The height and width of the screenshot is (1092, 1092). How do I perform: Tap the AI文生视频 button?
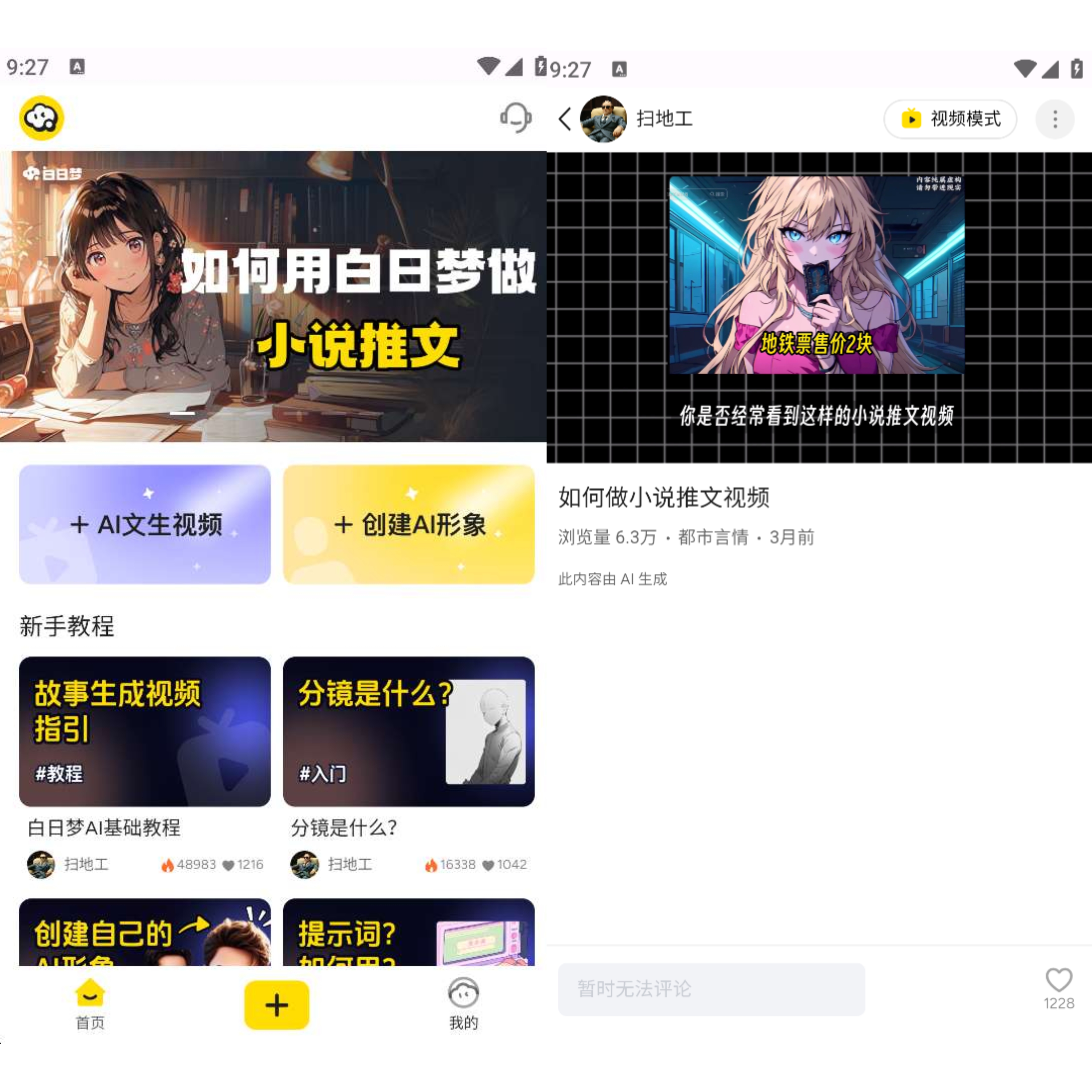(x=145, y=524)
